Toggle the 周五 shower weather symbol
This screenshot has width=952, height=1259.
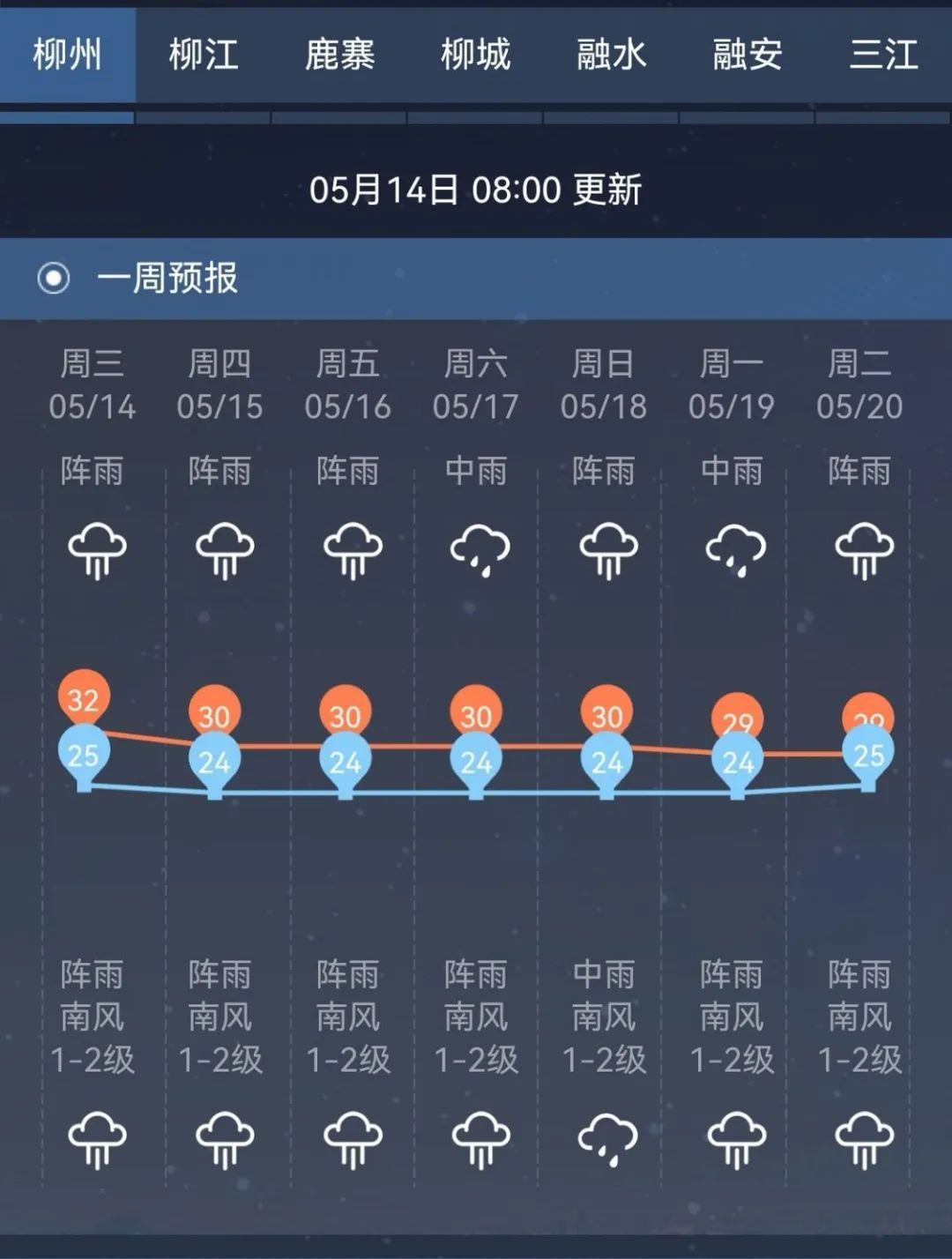(349, 545)
